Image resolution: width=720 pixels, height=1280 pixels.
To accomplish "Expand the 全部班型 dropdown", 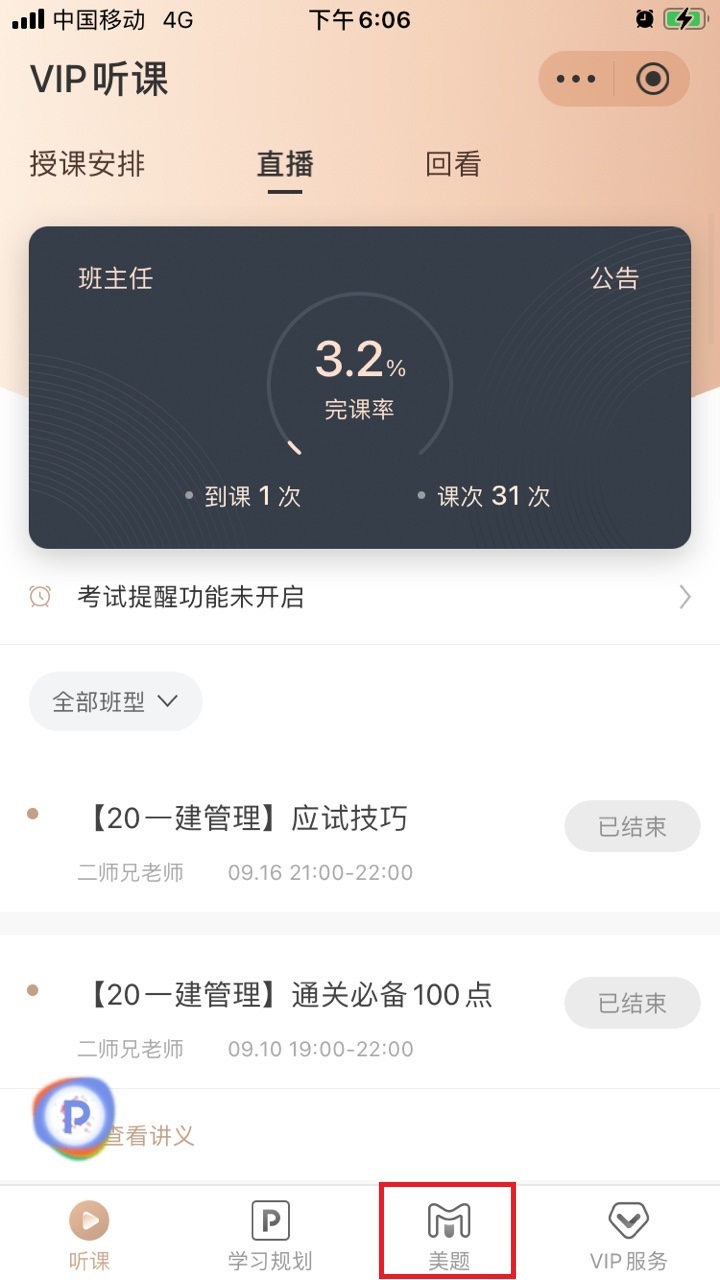I will pos(115,702).
